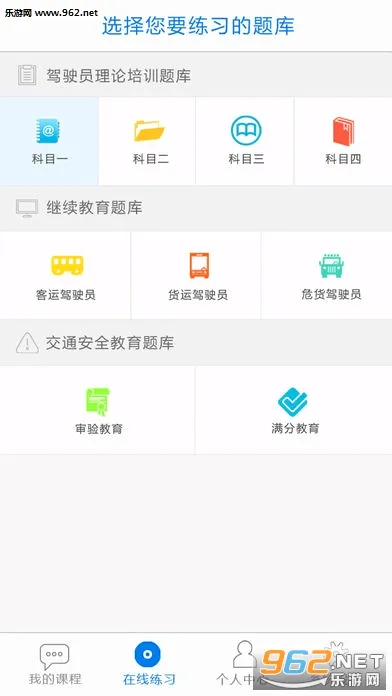Open the 审验教育 question bank
Viewport: 392px width, 696px height.
click(98, 410)
